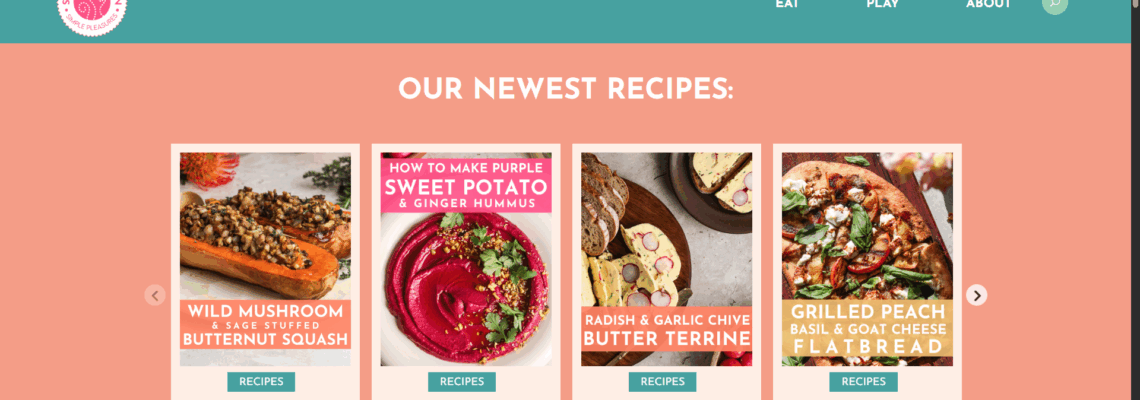This screenshot has width=1140, height=400.
Task: Show next recipes in carousel
Action: click(x=976, y=295)
